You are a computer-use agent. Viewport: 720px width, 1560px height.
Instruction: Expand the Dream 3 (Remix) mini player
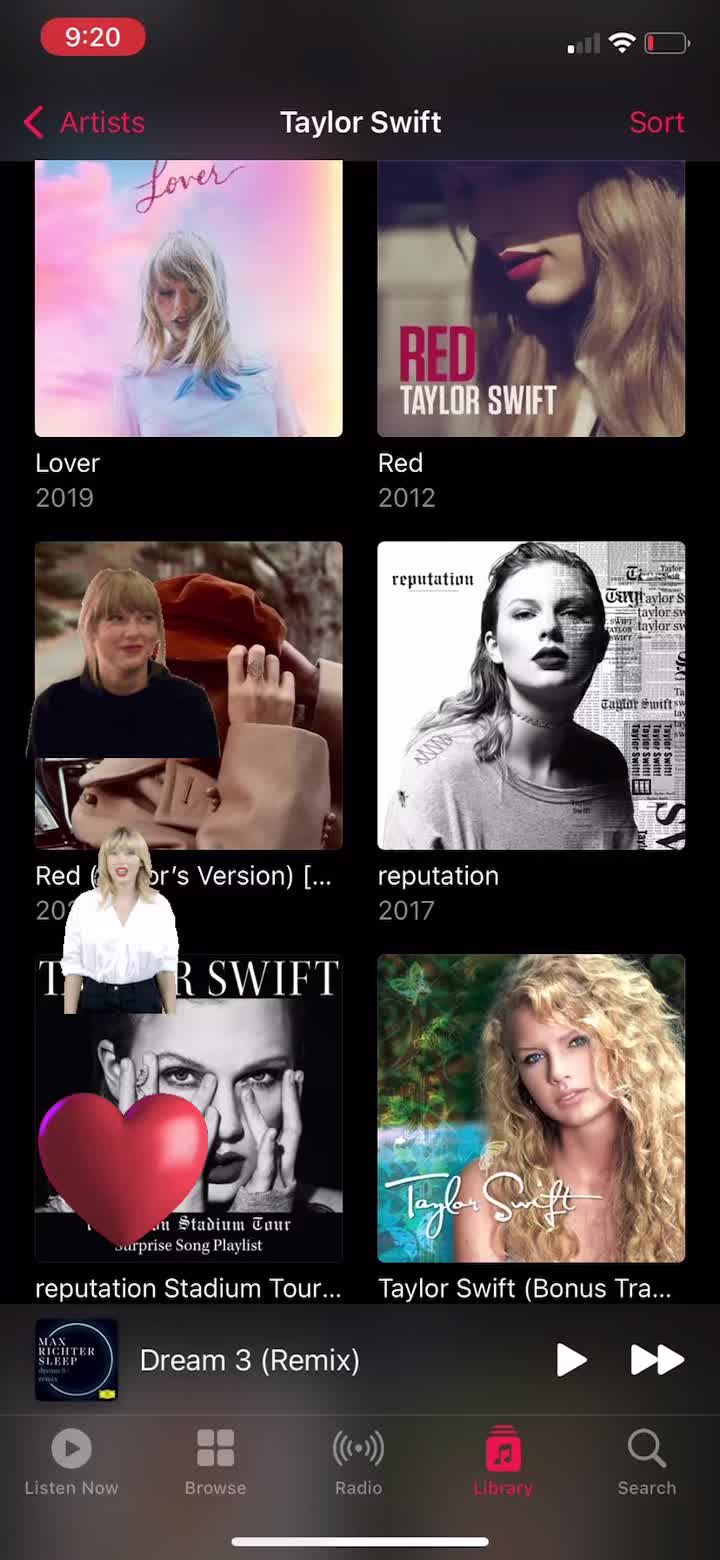(x=250, y=1360)
